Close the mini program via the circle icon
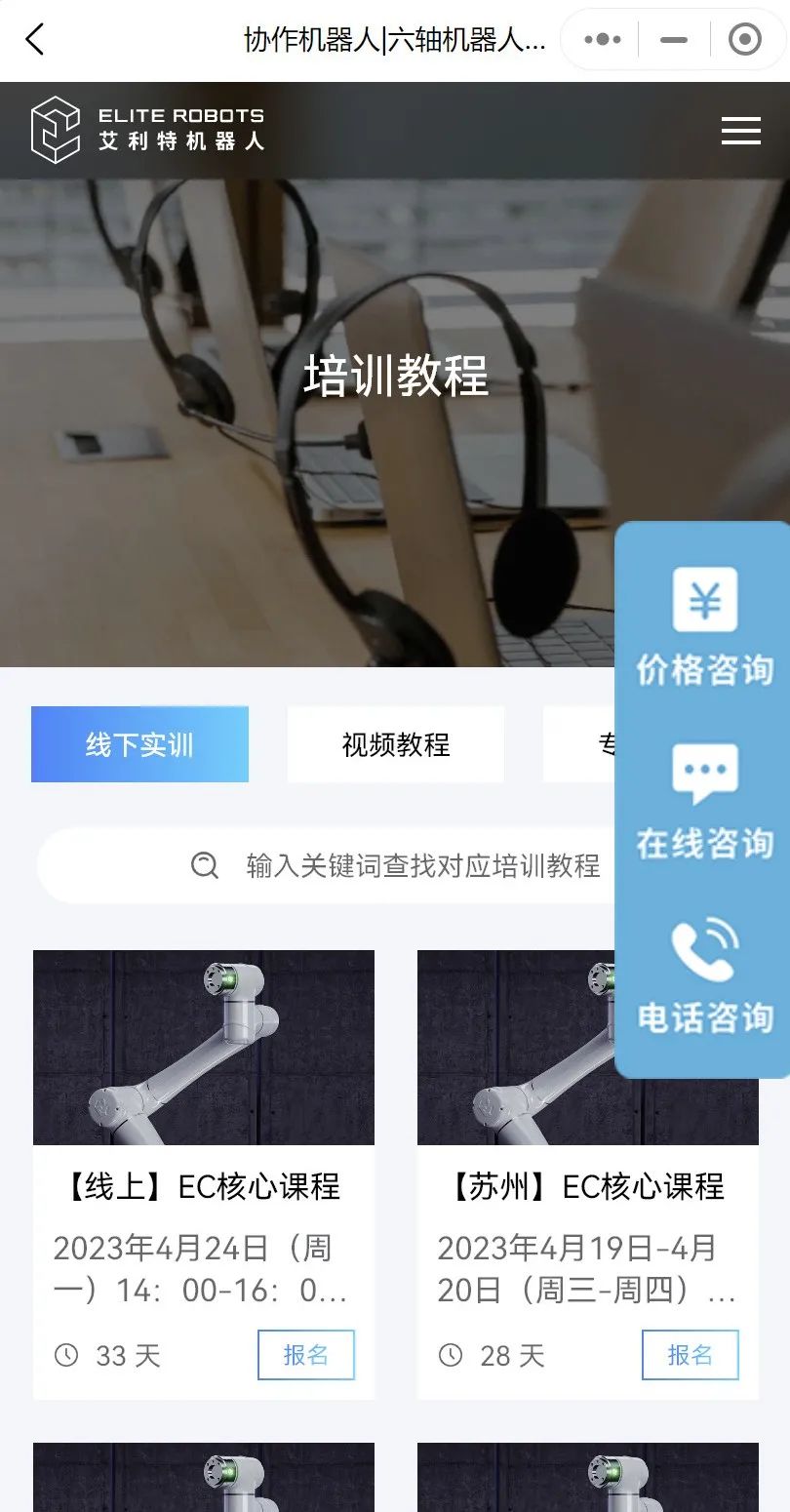Screen dimensions: 790x1512 (745, 40)
